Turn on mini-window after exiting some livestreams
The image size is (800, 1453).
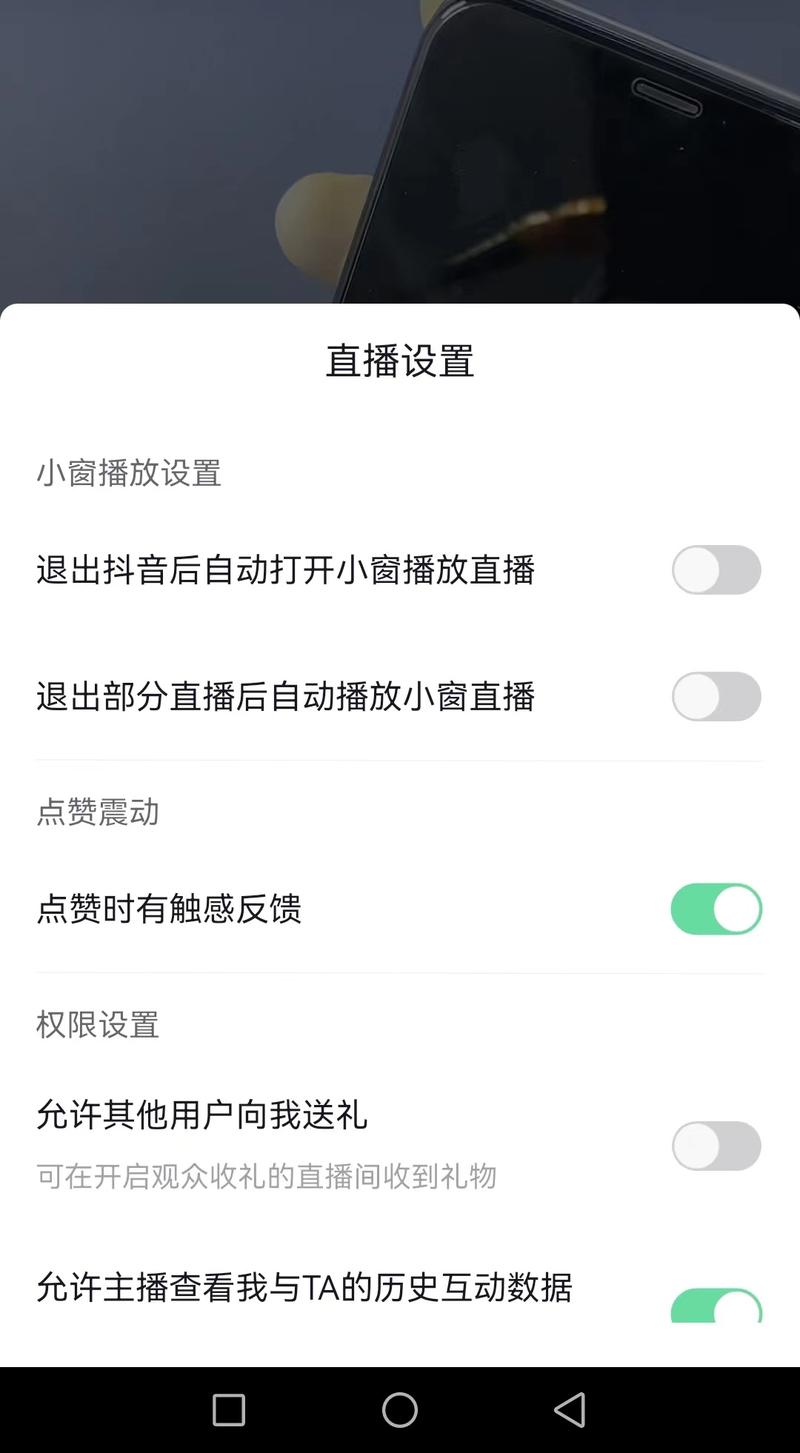pyautogui.click(x=716, y=697)
